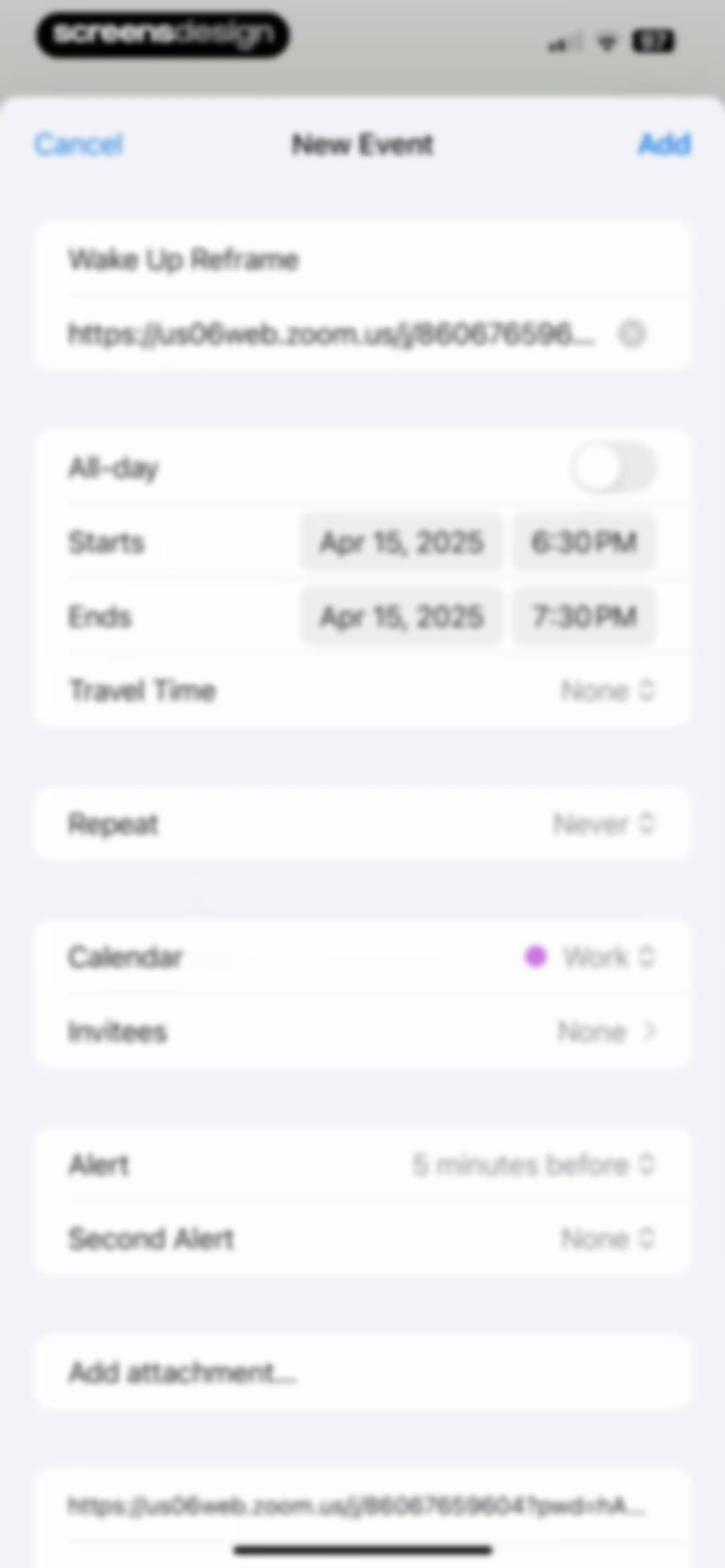This screenshot has height=1568, width=725.
Task: Open the Invitees row
Action: pyautogui.click(x=362, y=1032)
